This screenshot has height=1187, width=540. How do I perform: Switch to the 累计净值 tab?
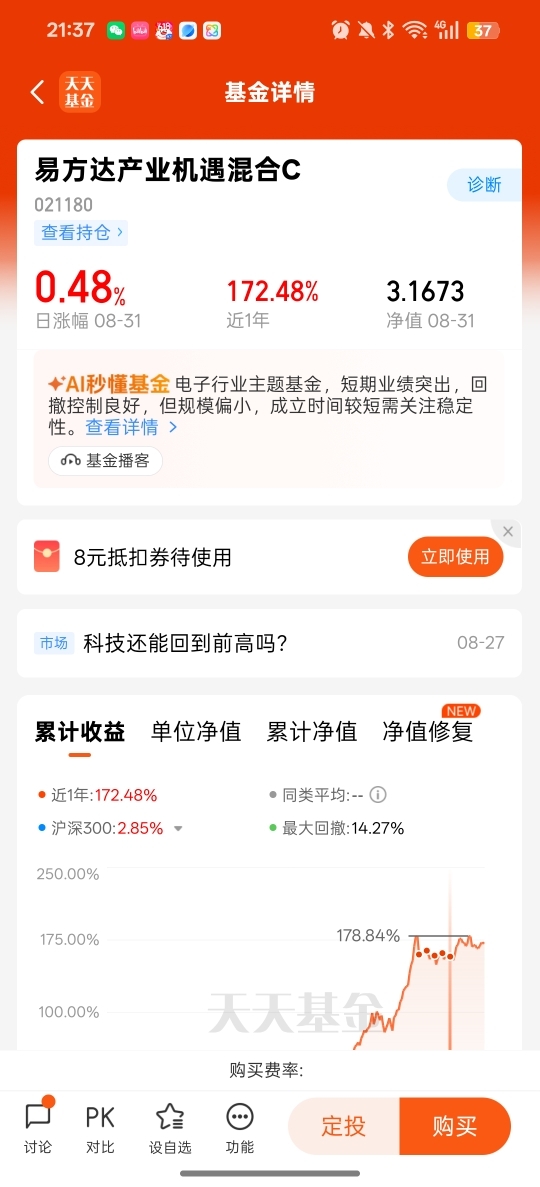click(311, 732)
